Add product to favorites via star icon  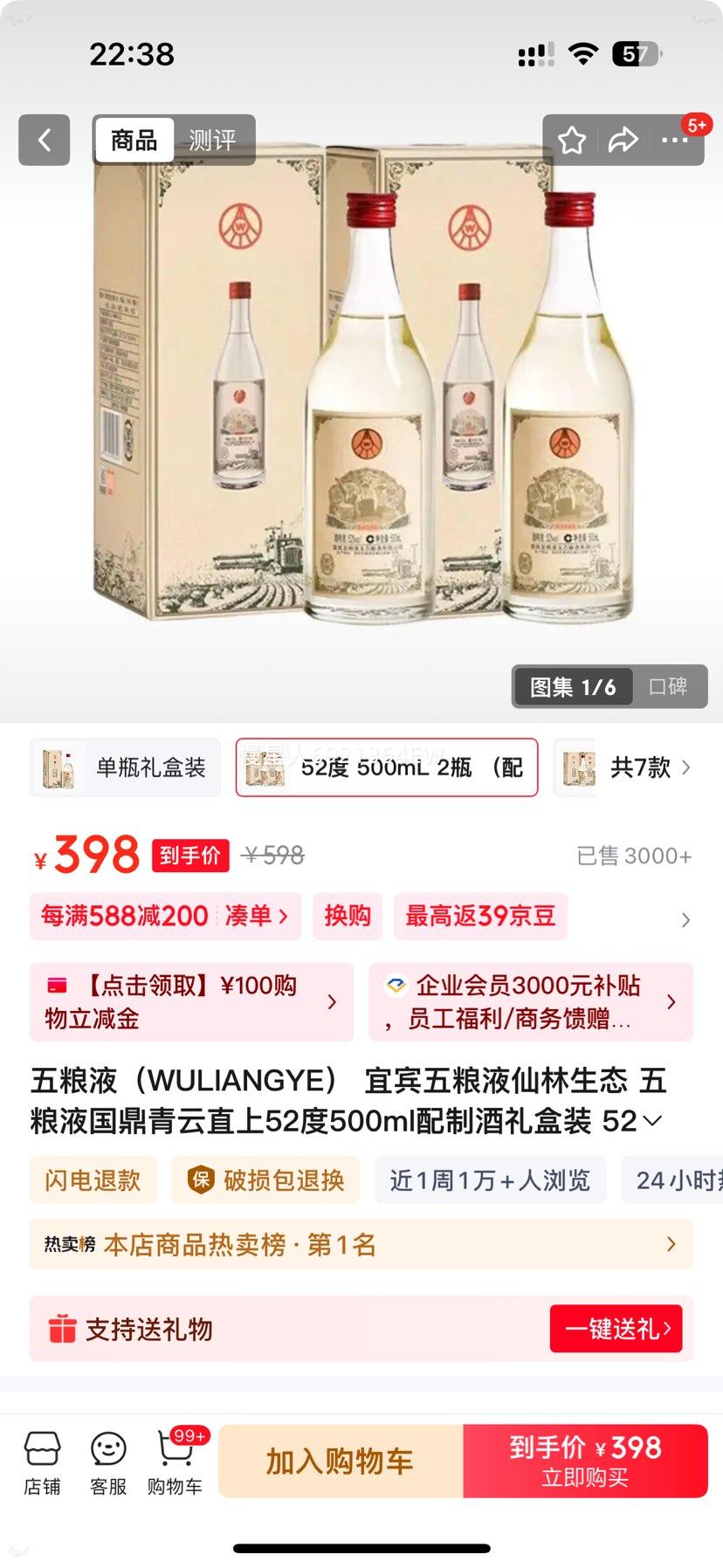(572, 140)
